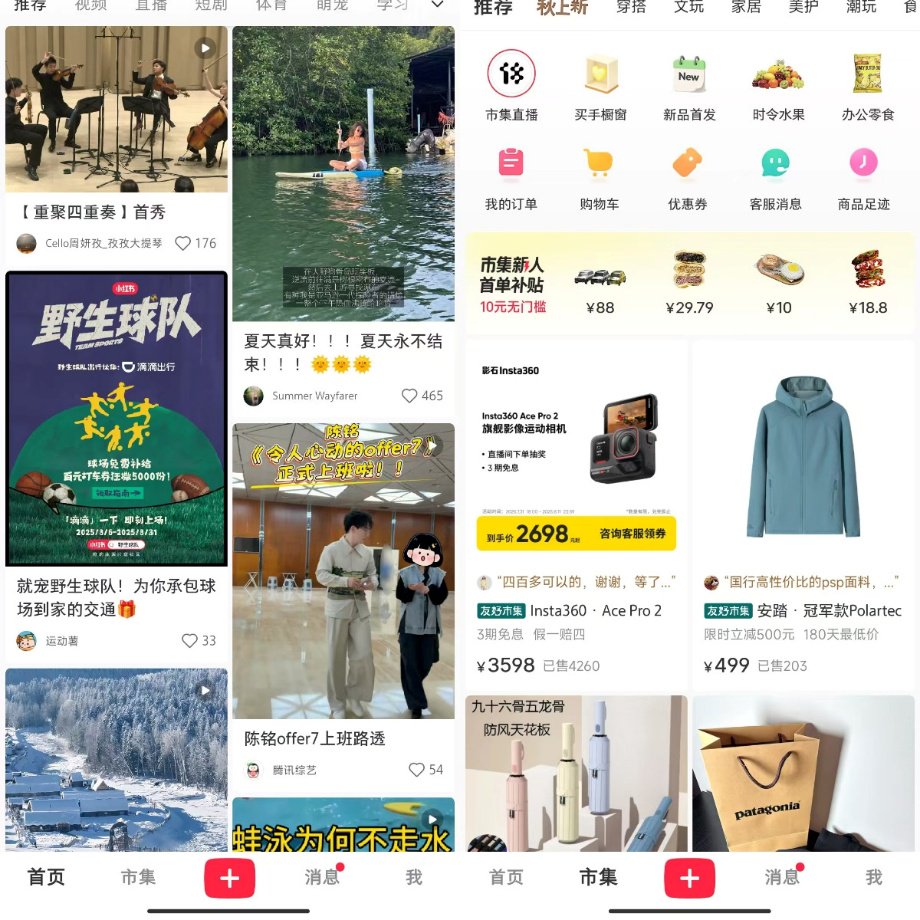Tap the heart on 陈铭offer7上班路透
Screen dimensions: 920x920
pos(417,770)
